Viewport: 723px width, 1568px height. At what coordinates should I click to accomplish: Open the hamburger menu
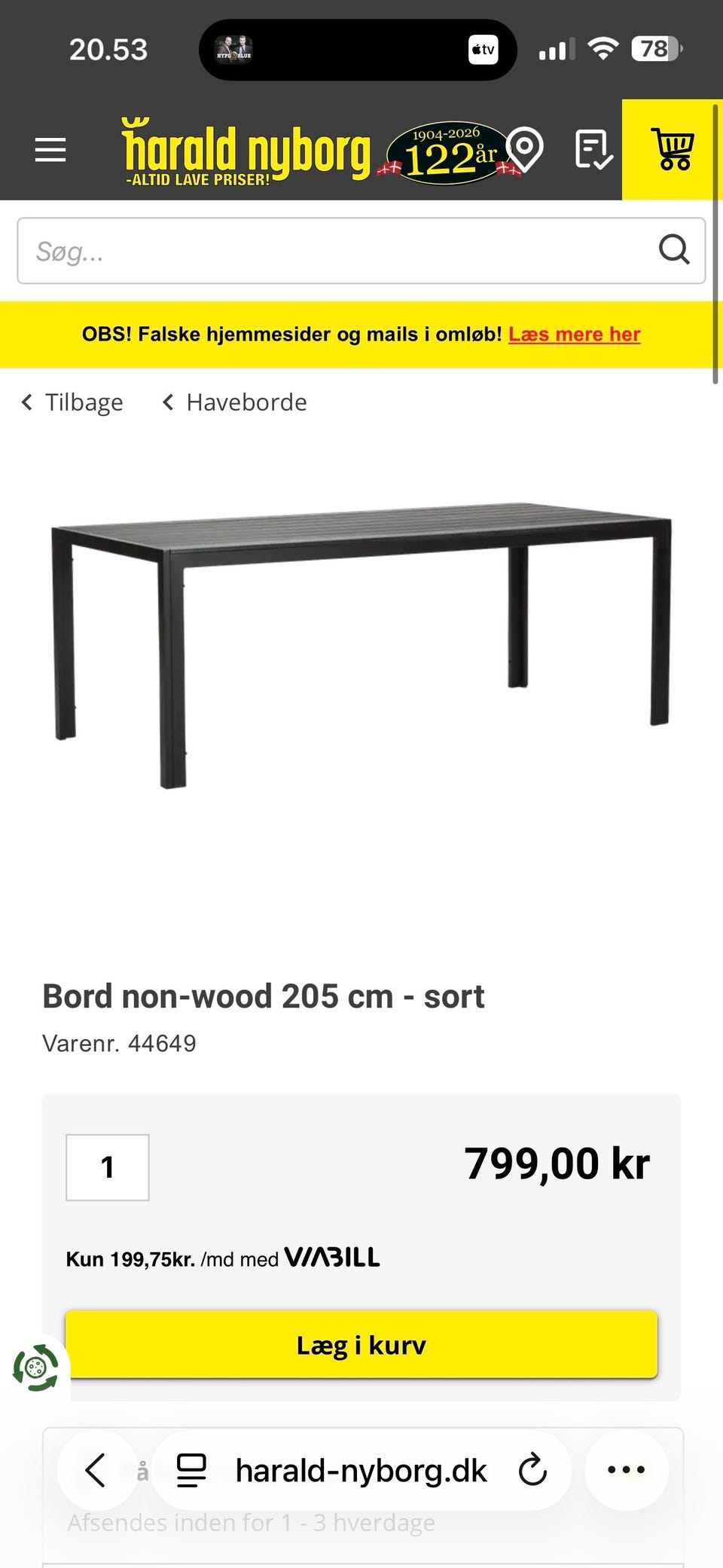(x=50, y=150)
